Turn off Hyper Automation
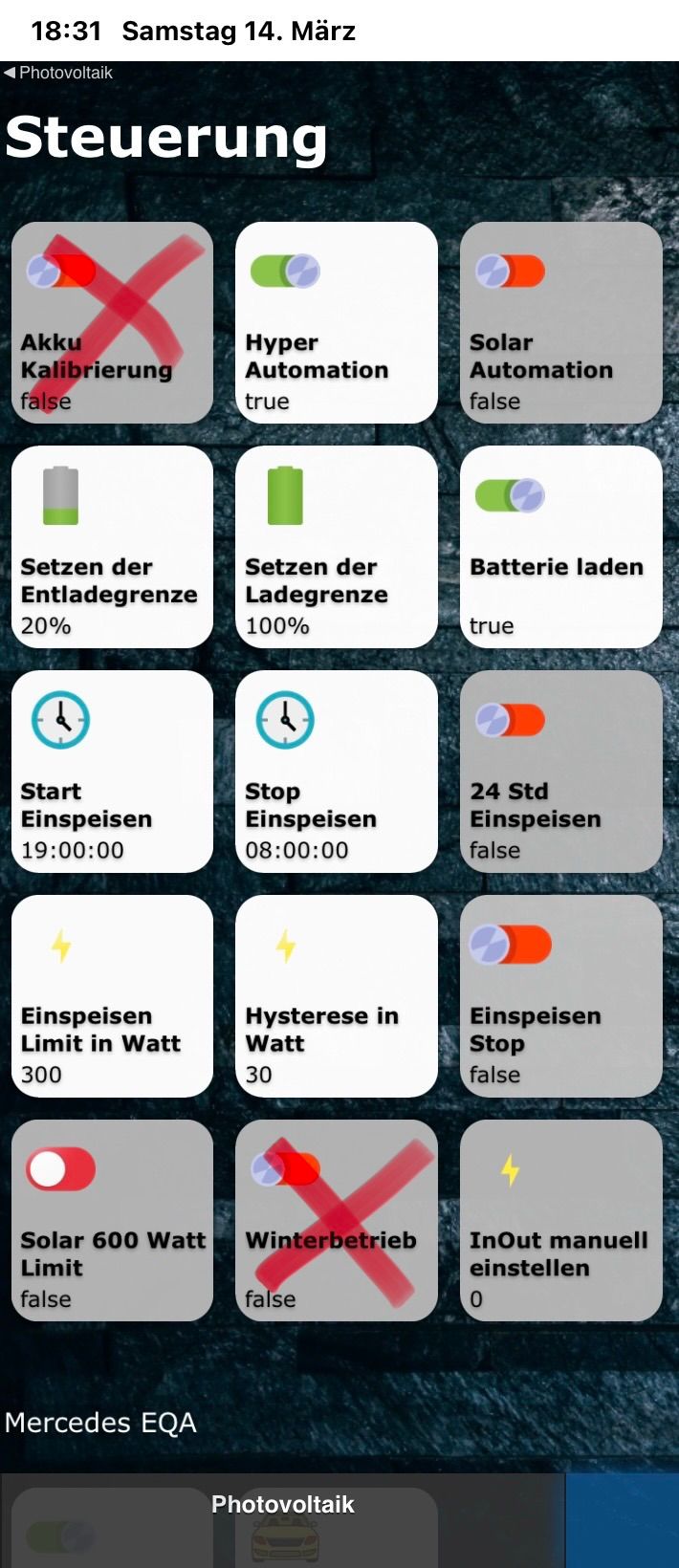 285,272
